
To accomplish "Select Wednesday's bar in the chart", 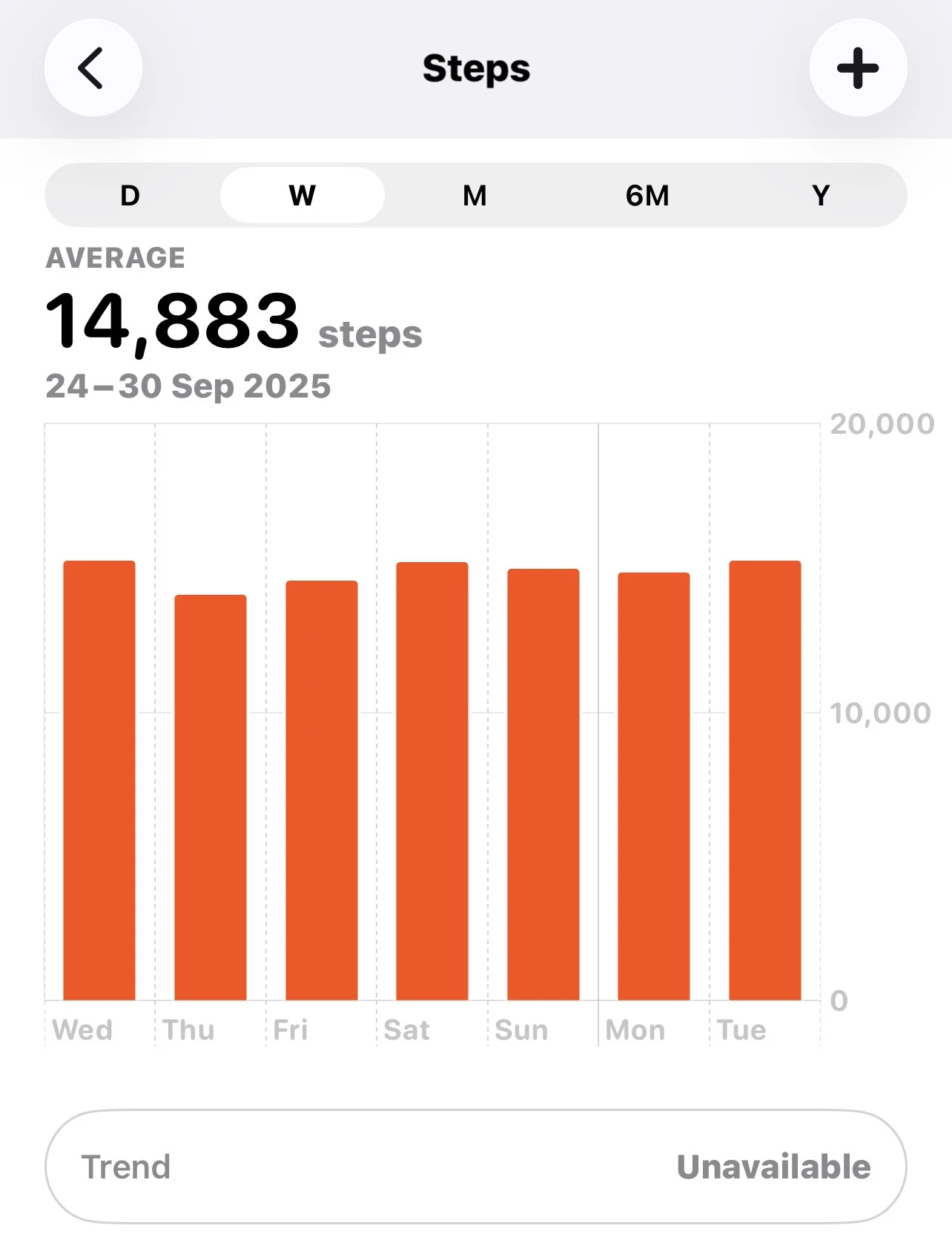I will [99, 780].
